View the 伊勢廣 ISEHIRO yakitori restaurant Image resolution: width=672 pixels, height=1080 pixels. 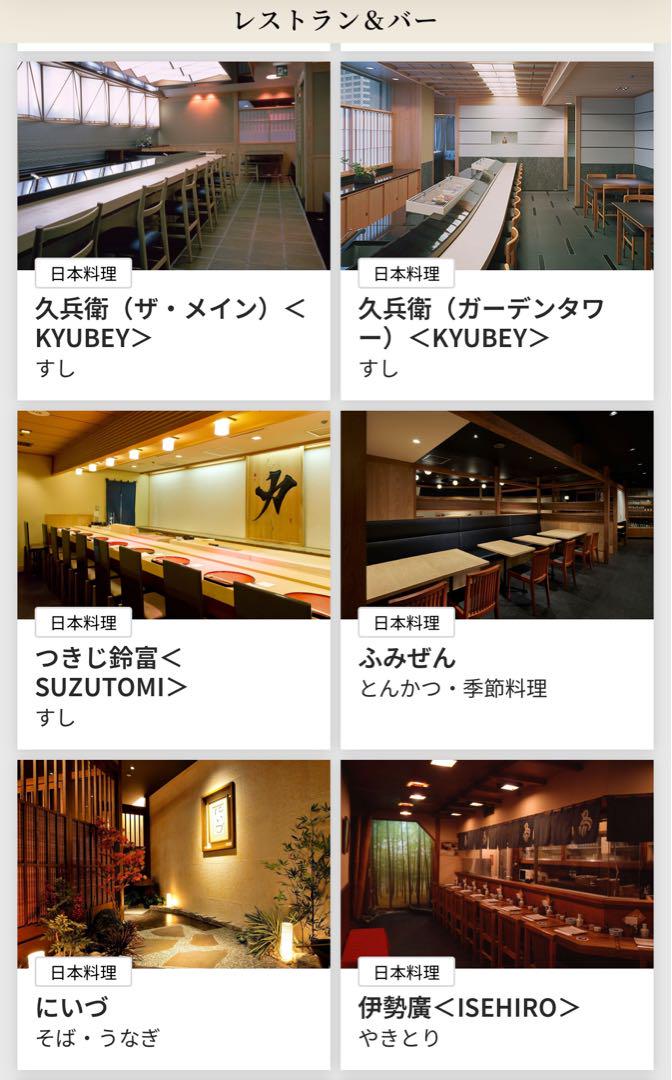(x=496, y=915)
